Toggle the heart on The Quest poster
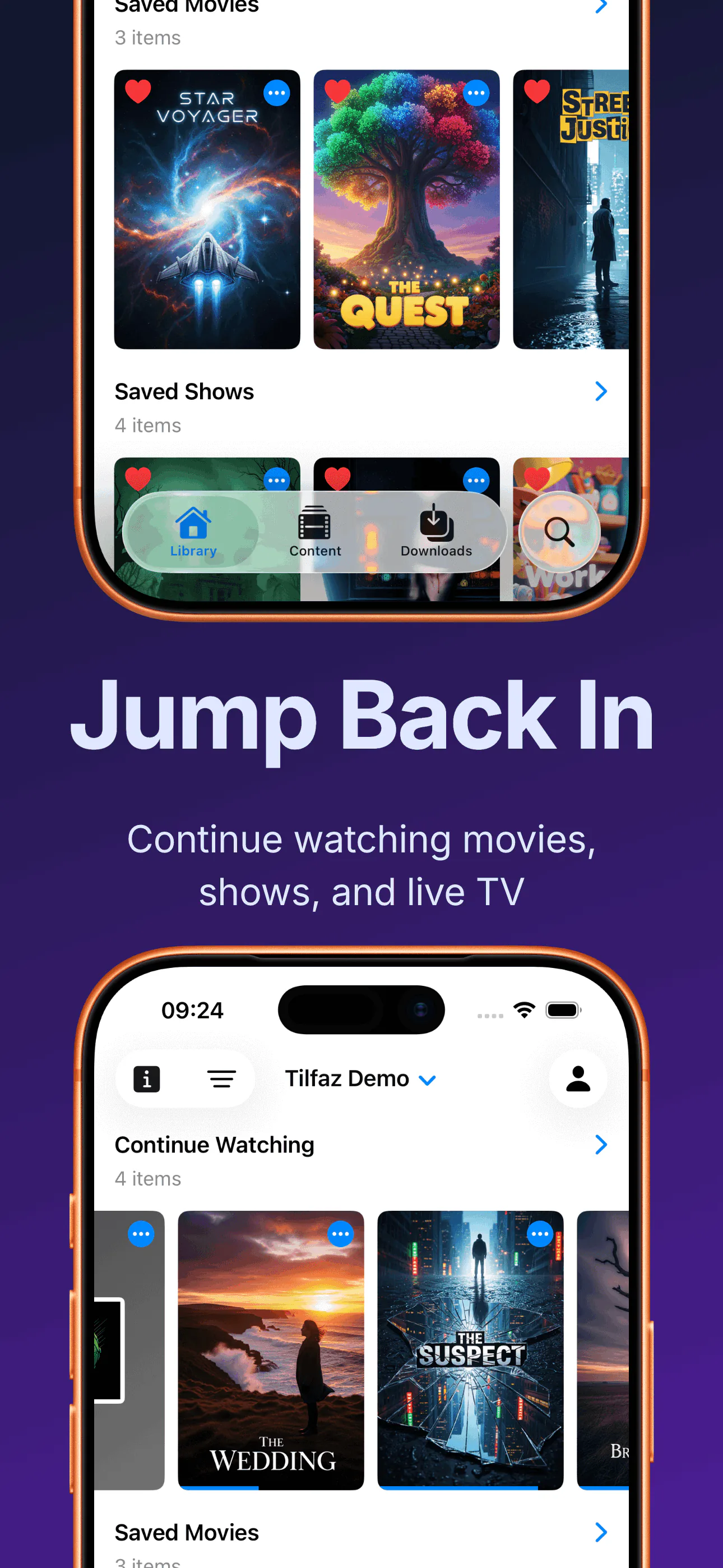The width and height of the screenshot is (723, 1568). tap(337, 92)
